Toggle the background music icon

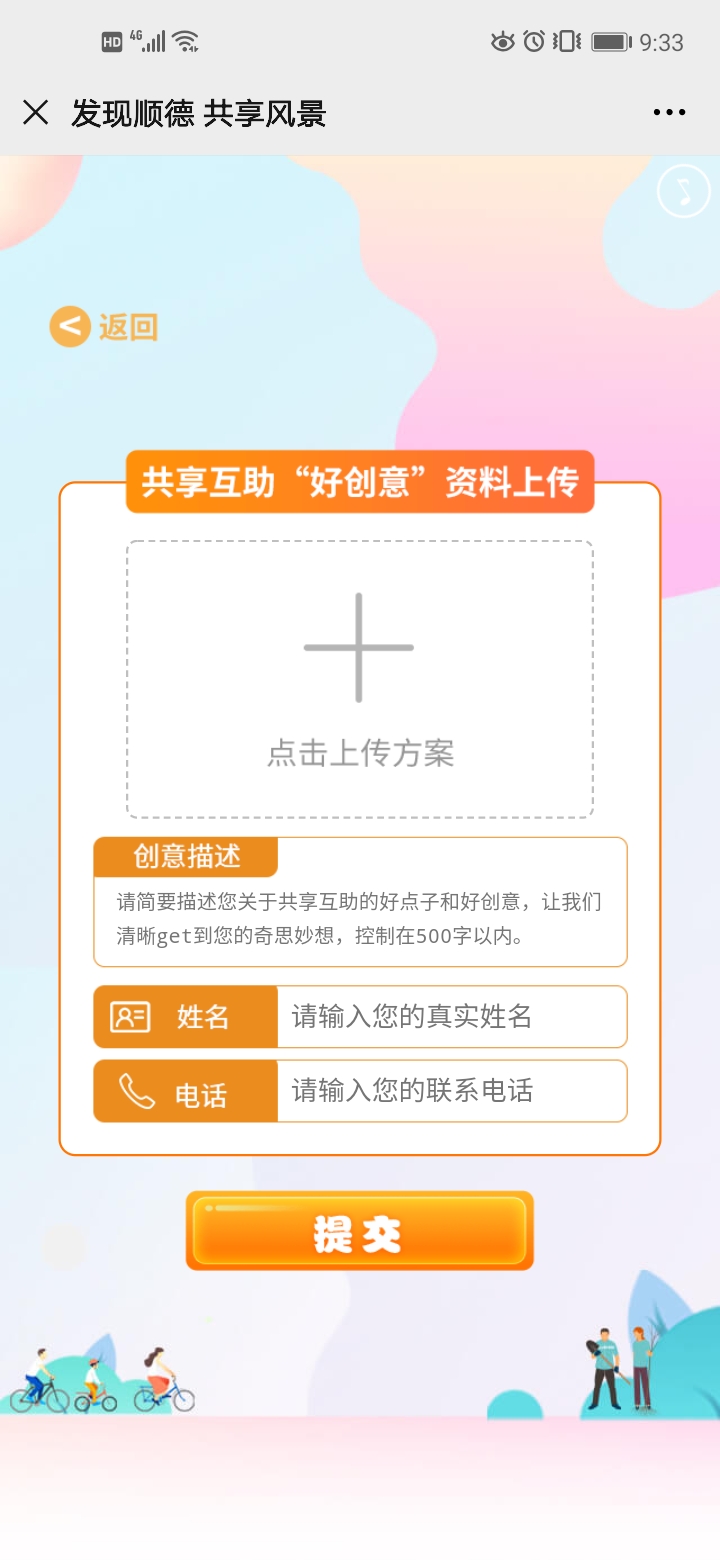pyautogui.click(x=683, y=191)
